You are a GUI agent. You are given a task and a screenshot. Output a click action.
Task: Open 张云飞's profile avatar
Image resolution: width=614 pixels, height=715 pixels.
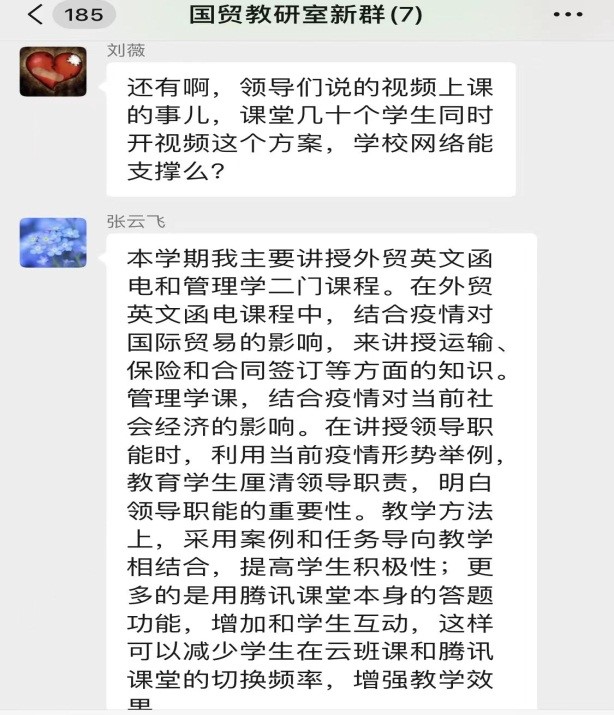53,242
